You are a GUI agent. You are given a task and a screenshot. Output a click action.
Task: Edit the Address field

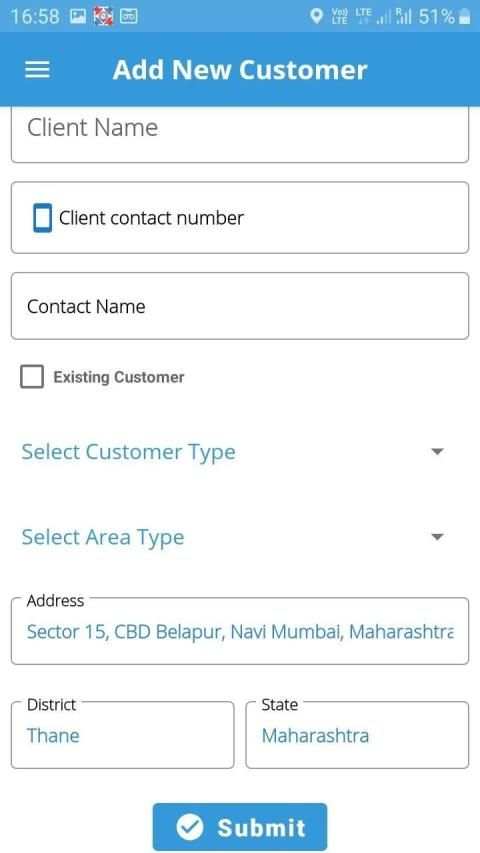point(239,631)
